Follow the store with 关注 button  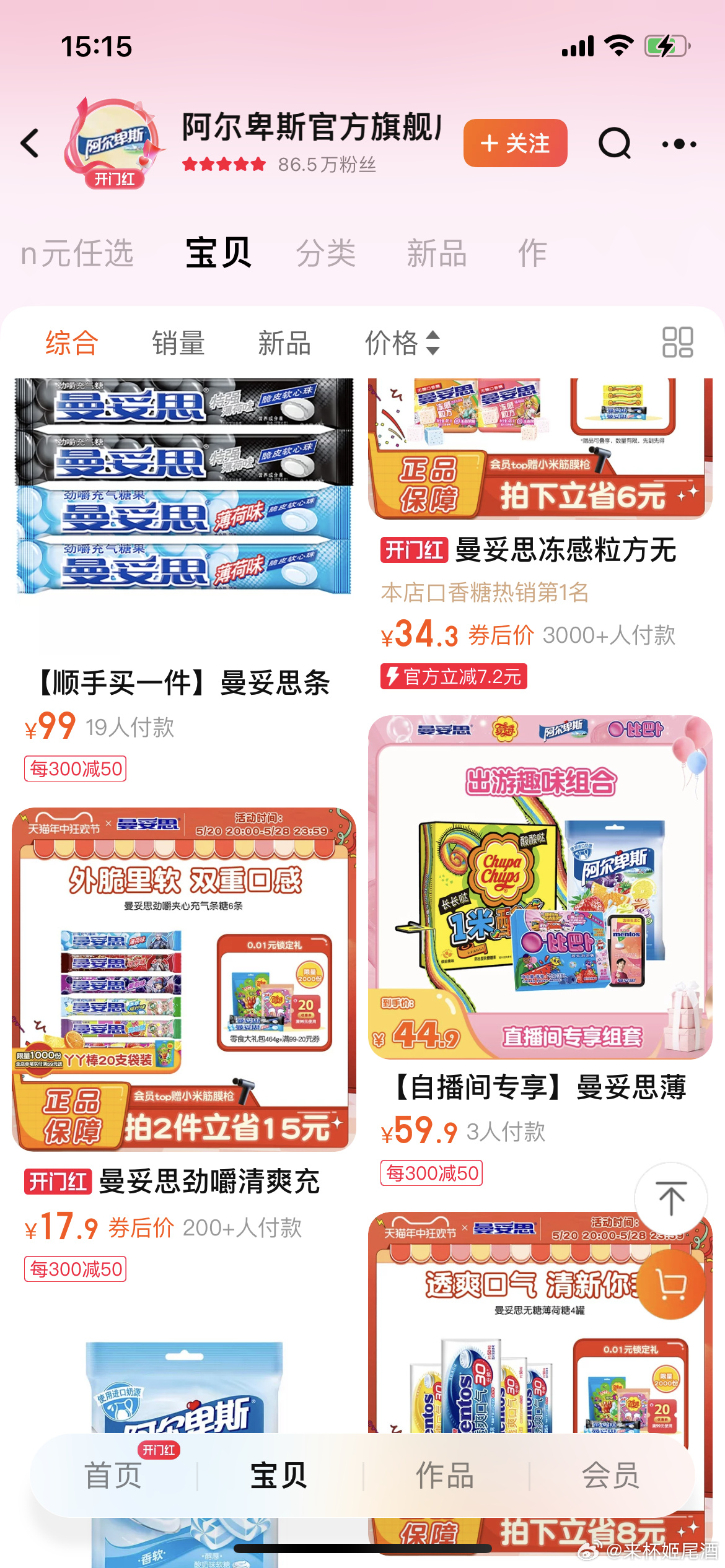[515, 144]
